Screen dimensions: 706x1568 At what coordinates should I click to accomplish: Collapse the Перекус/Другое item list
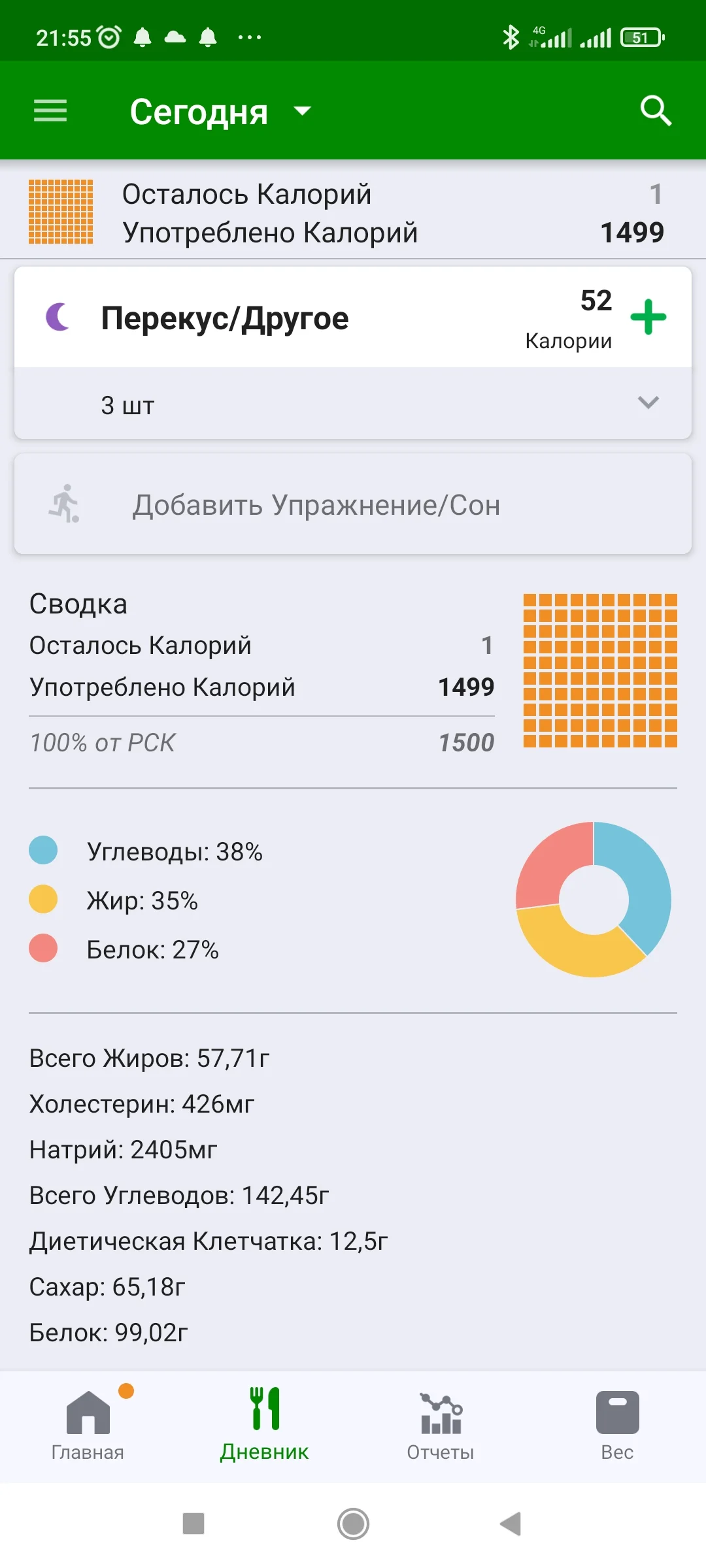click(647, 404)
